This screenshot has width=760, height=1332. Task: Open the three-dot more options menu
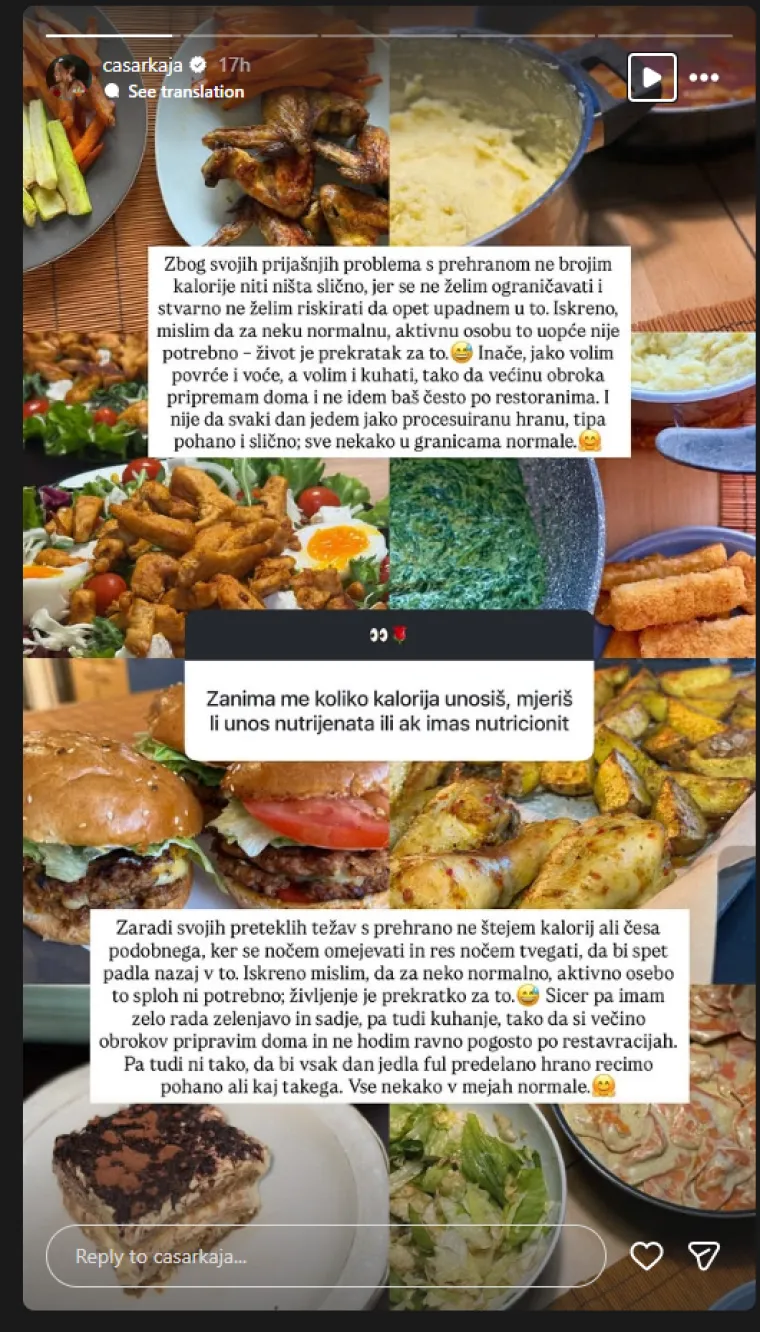click(x=704, y=77)
